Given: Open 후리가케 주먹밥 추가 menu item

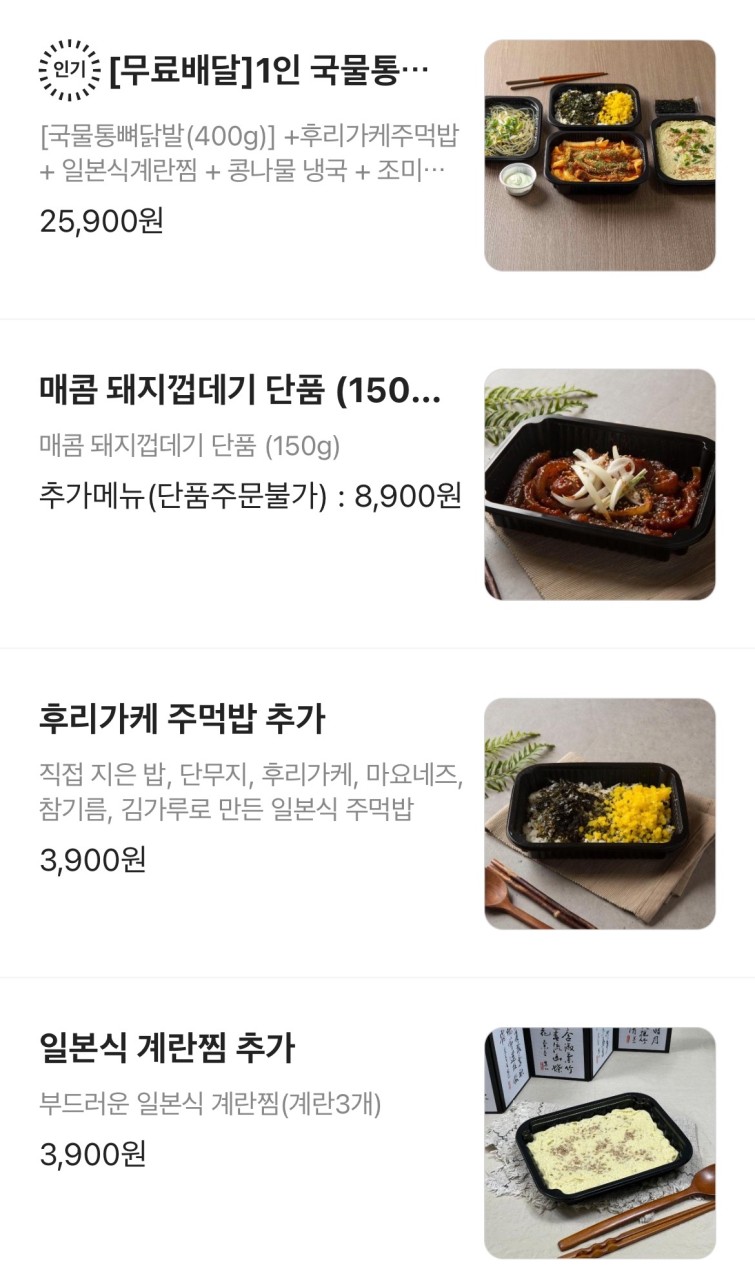Looking at the screenshot, I should [182, 720].
